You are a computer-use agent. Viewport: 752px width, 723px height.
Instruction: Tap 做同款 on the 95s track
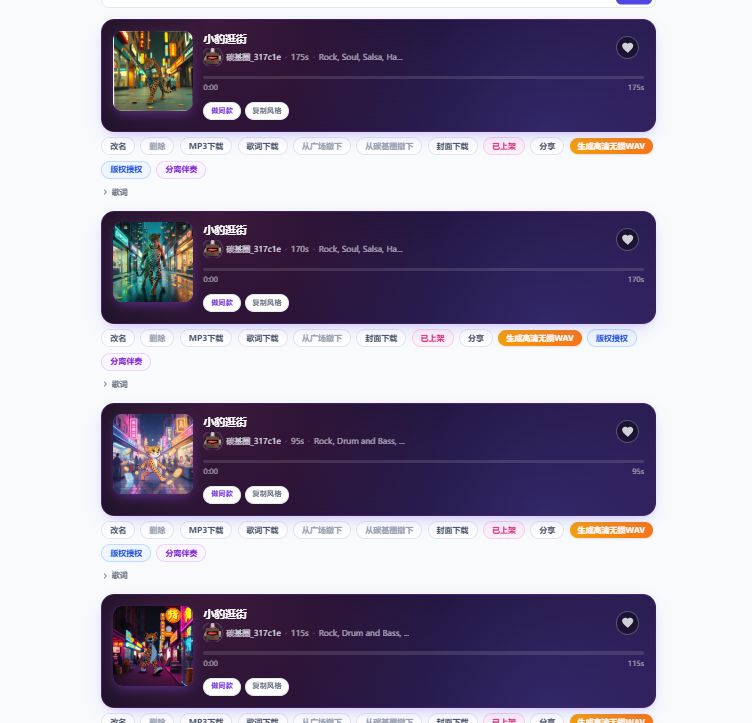point(221,495)
